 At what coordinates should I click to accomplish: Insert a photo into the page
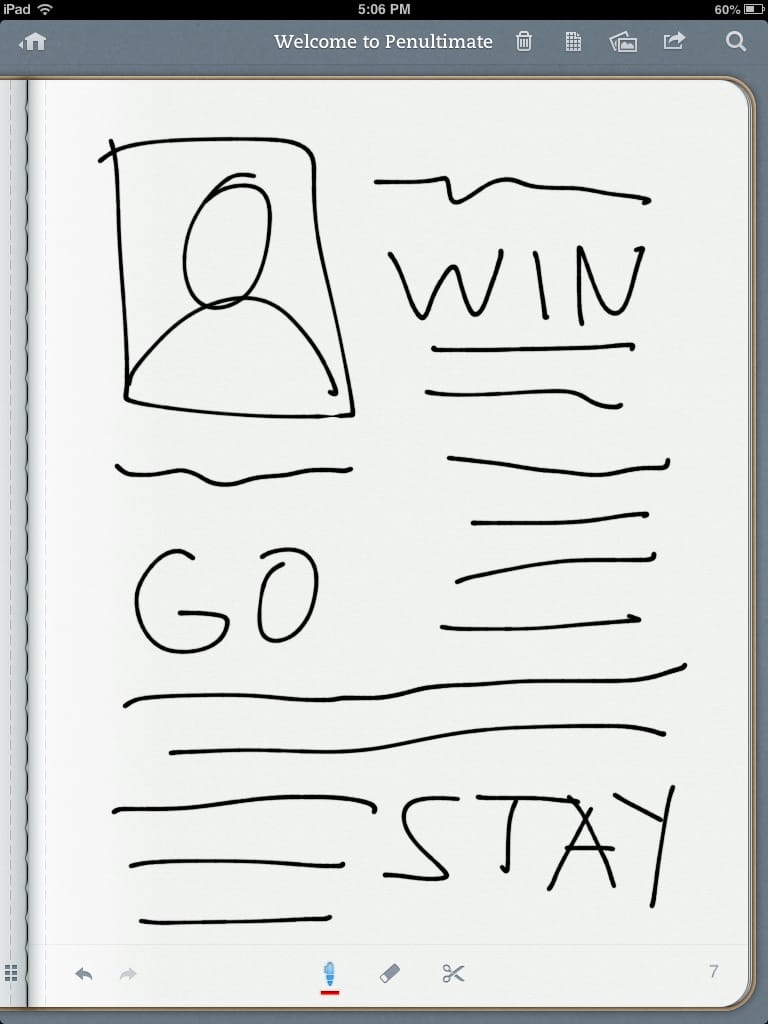click(623, 41)
